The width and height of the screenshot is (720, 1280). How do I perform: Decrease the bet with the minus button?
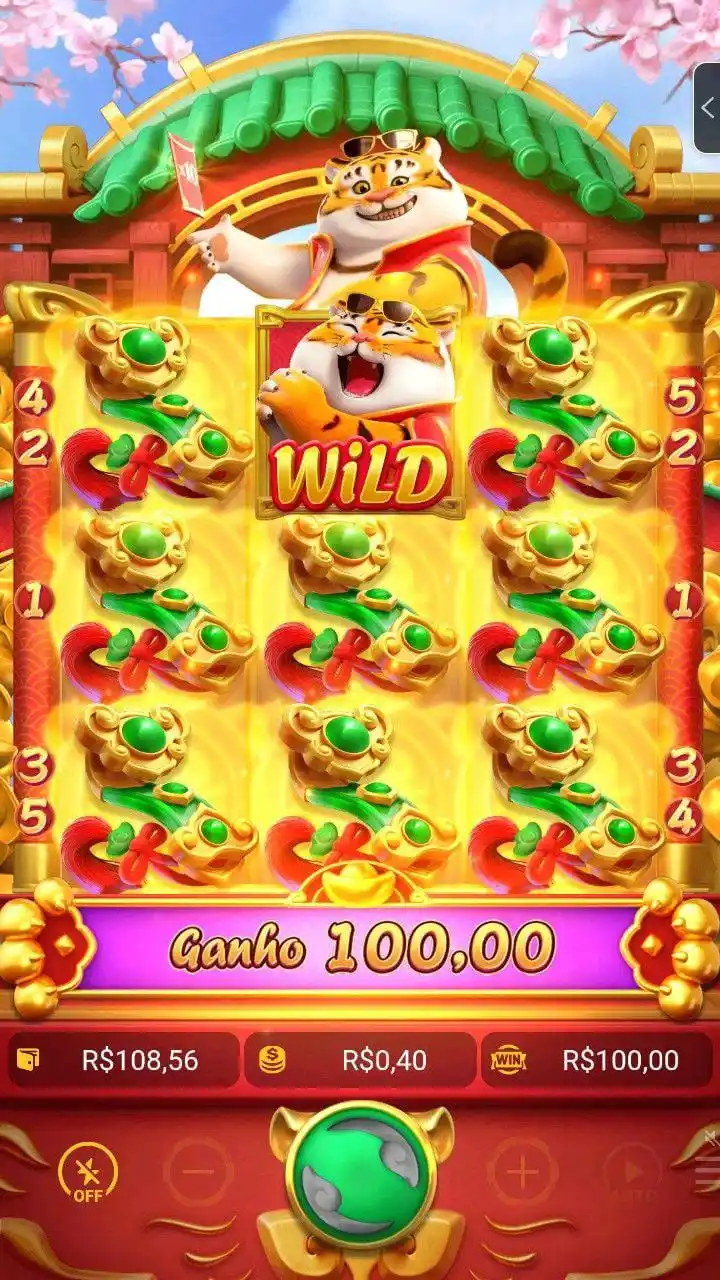[x=199, y=1172]
